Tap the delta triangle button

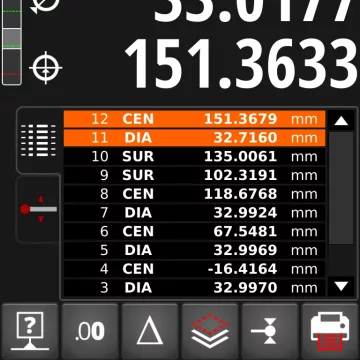(150, 331)
